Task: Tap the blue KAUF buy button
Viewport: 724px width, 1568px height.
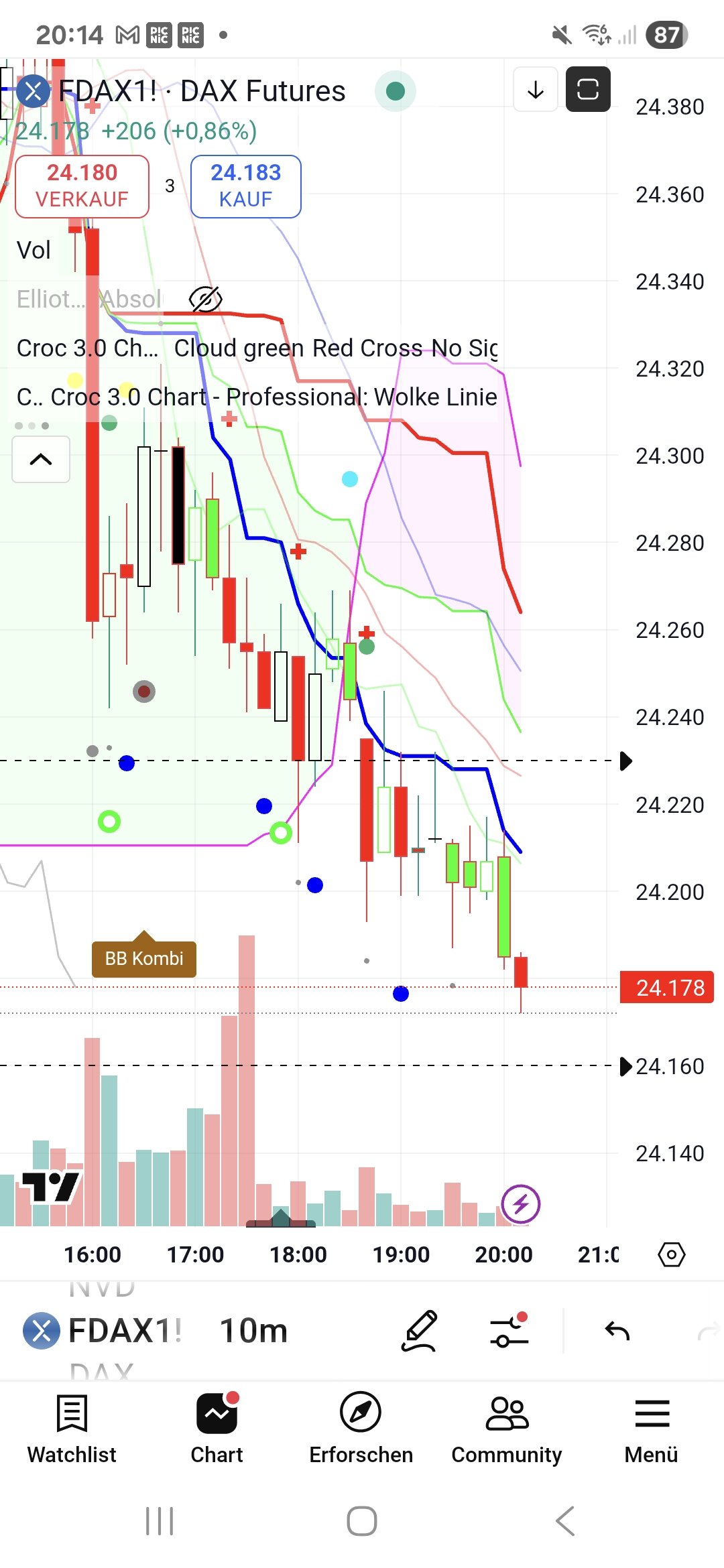Action: [245, 186]
